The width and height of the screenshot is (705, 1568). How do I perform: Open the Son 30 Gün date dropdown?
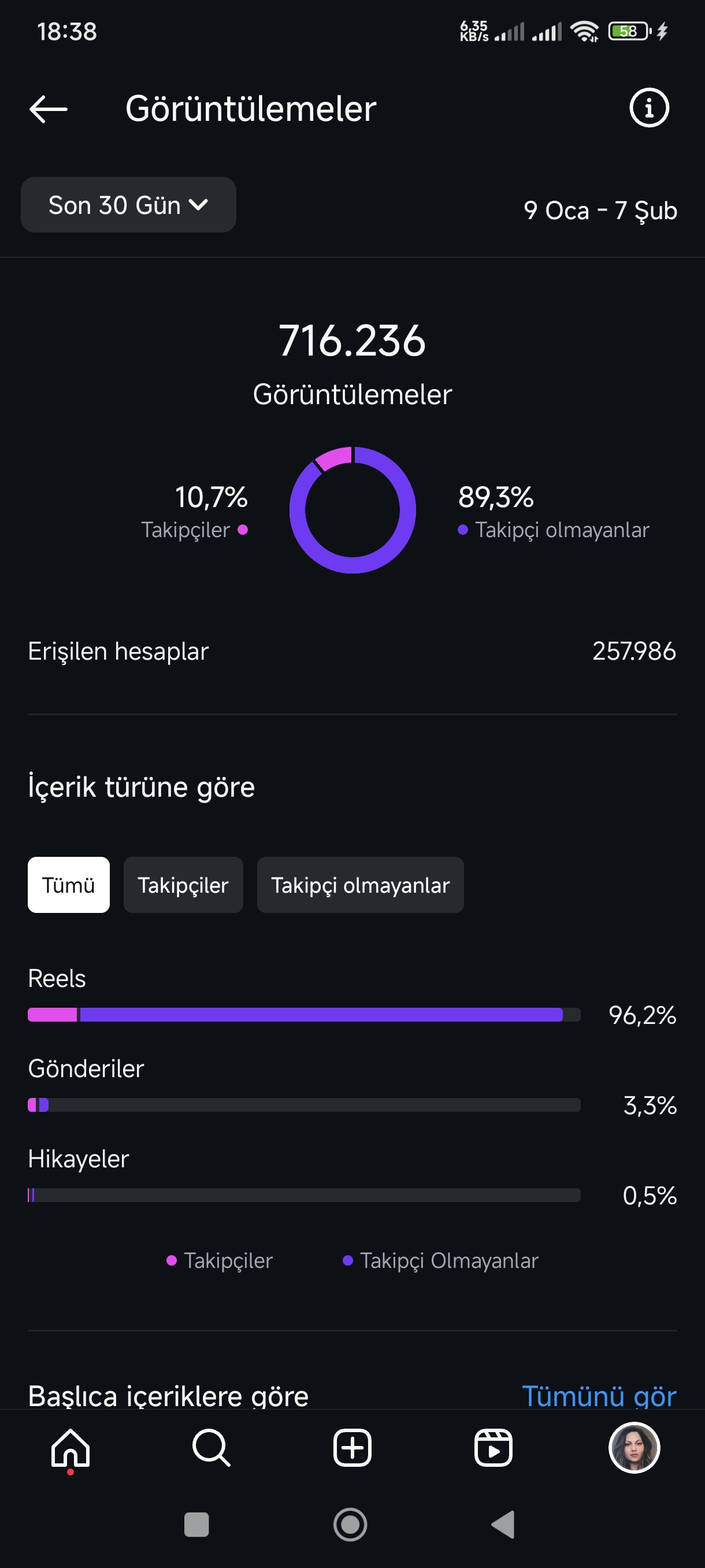pyautogui.click(x=128, y=205)
